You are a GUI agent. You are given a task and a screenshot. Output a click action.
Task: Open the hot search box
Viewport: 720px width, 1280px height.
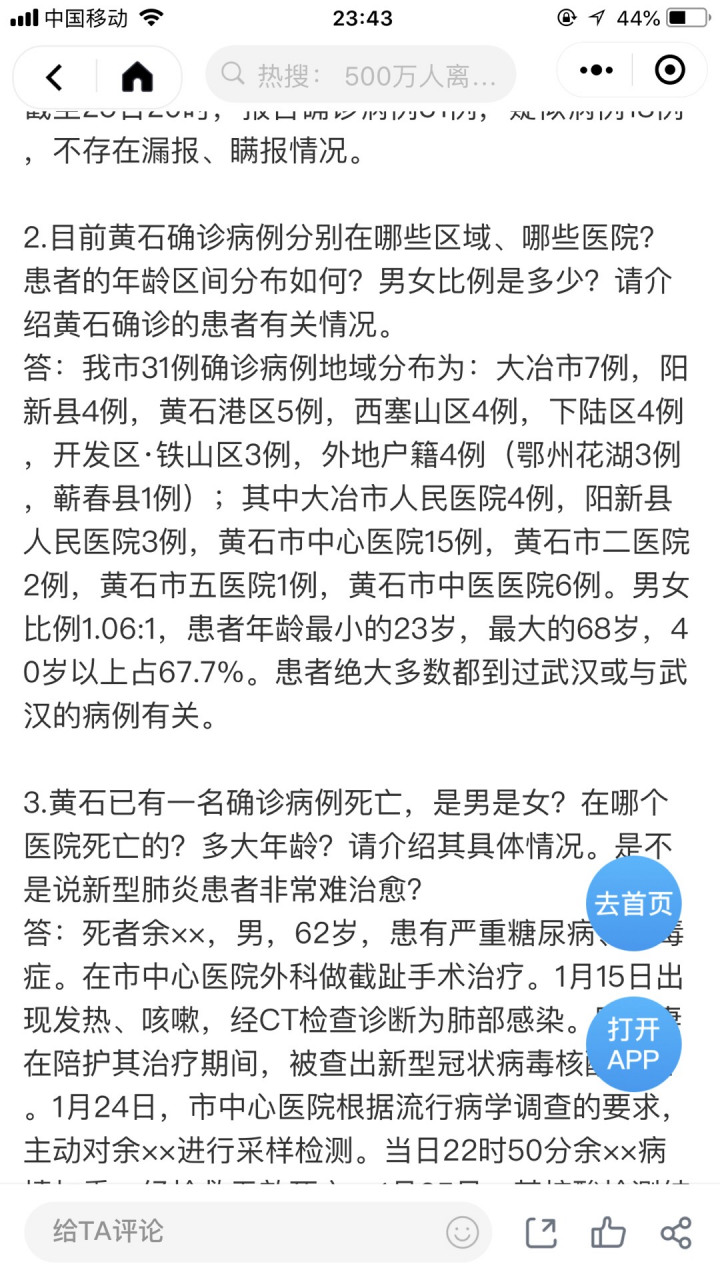360,75
